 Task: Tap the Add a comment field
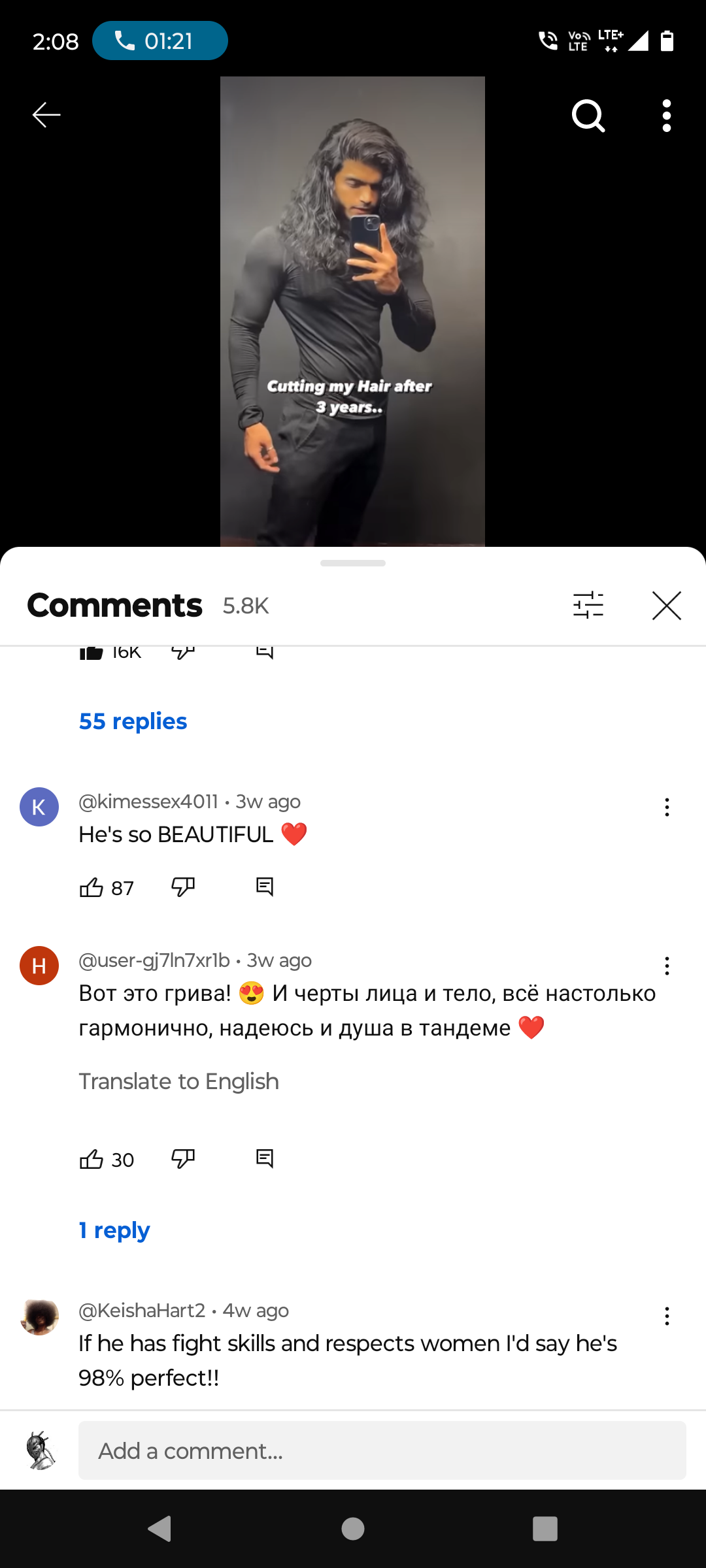tap(382, 1450)
